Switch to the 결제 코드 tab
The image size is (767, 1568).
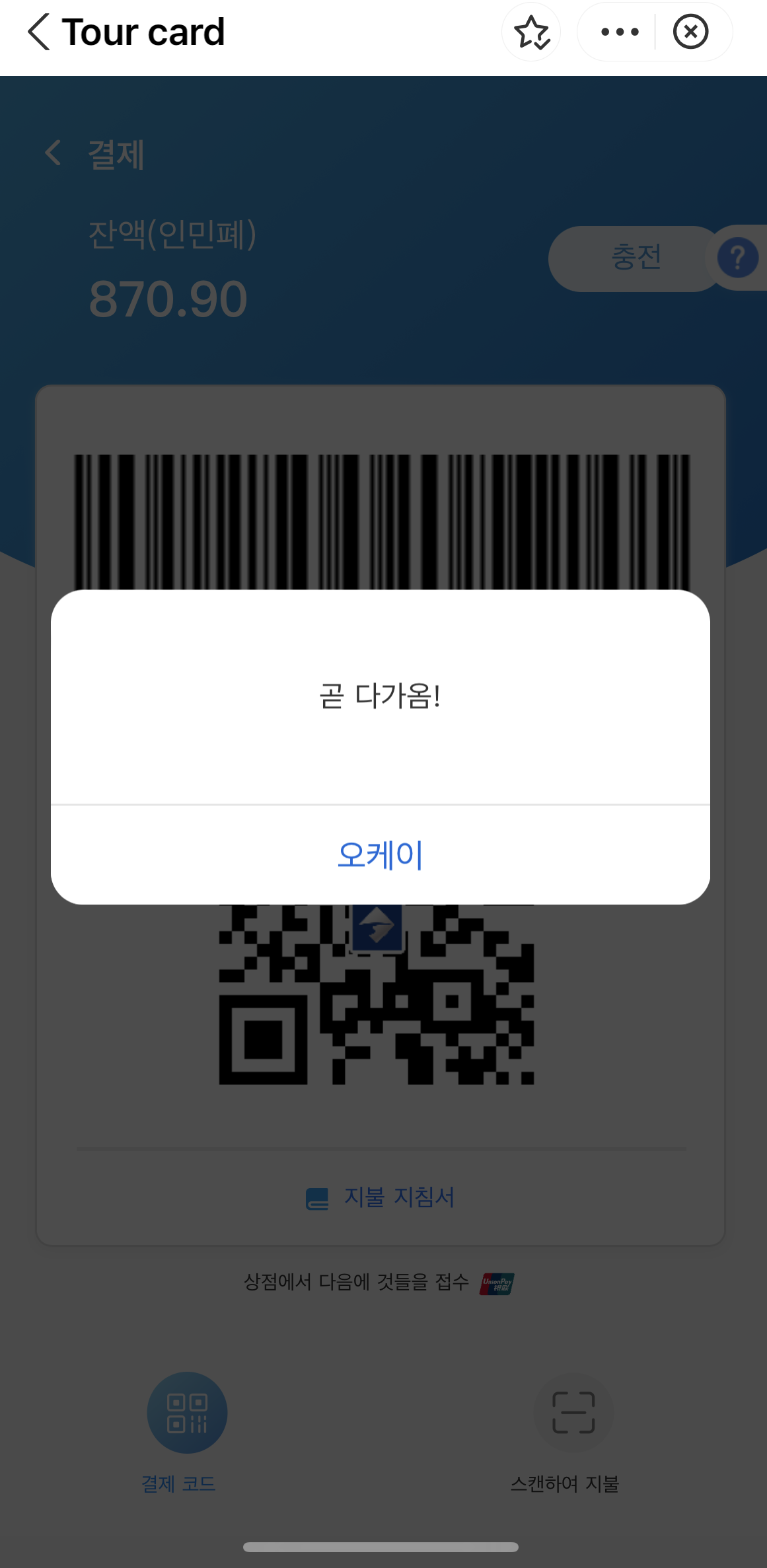coord(187,1413)
